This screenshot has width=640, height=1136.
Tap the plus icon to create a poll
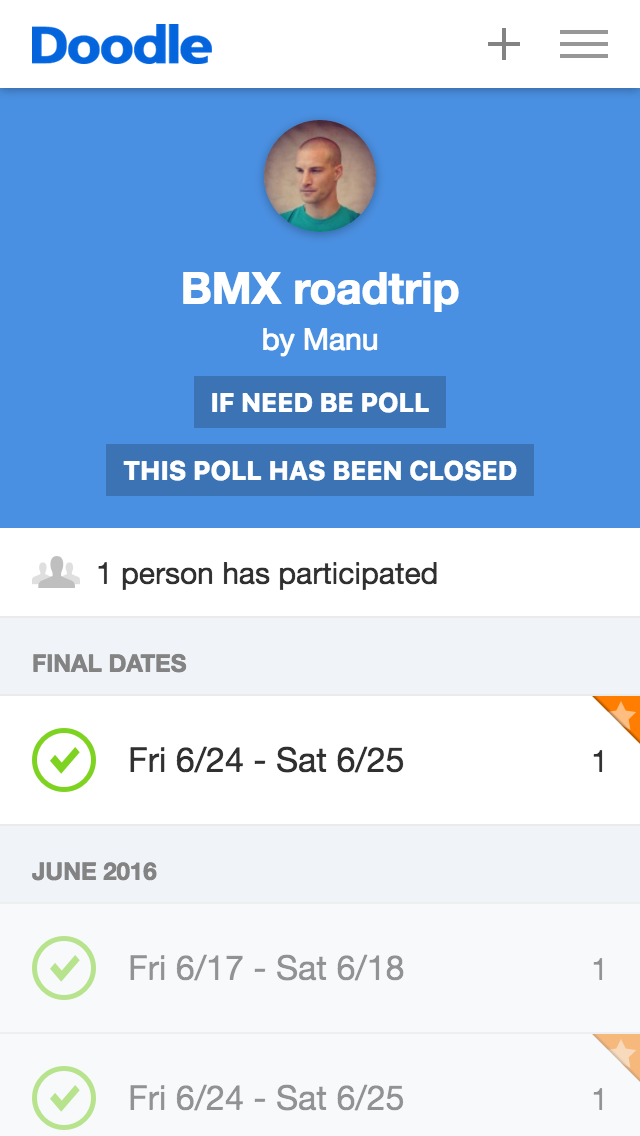504,45
